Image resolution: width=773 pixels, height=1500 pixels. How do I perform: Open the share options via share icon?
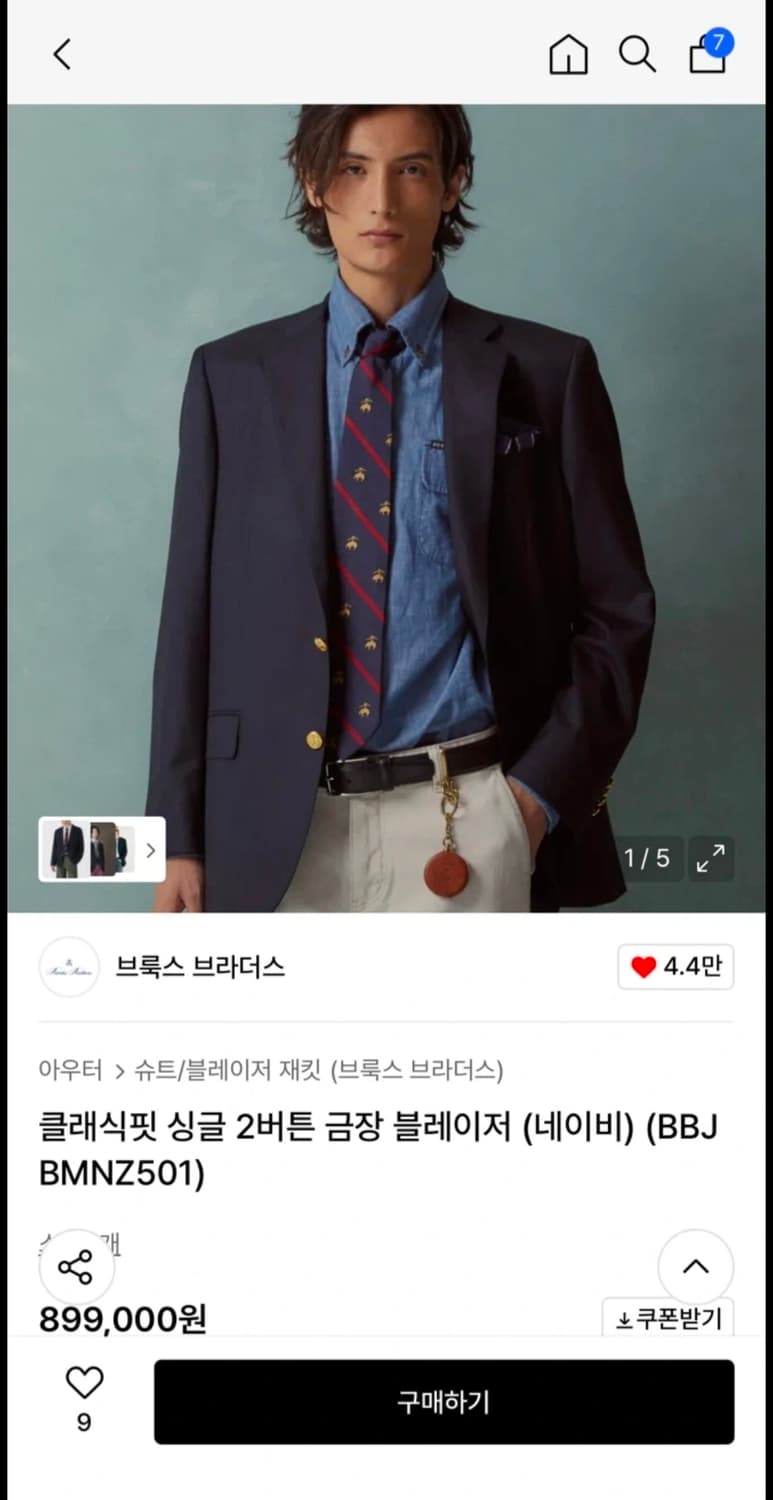pyautogui.click(x=77, y=1267)
